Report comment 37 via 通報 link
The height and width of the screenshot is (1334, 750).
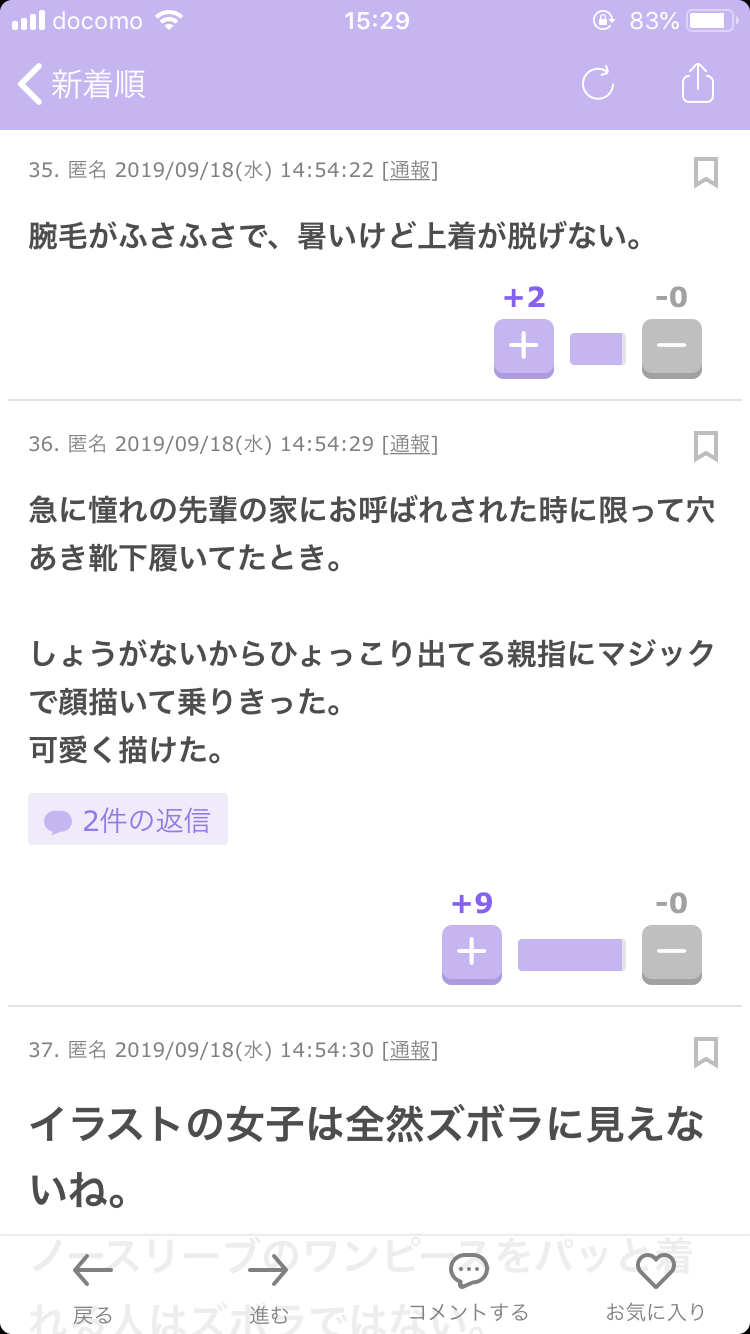410,1050
